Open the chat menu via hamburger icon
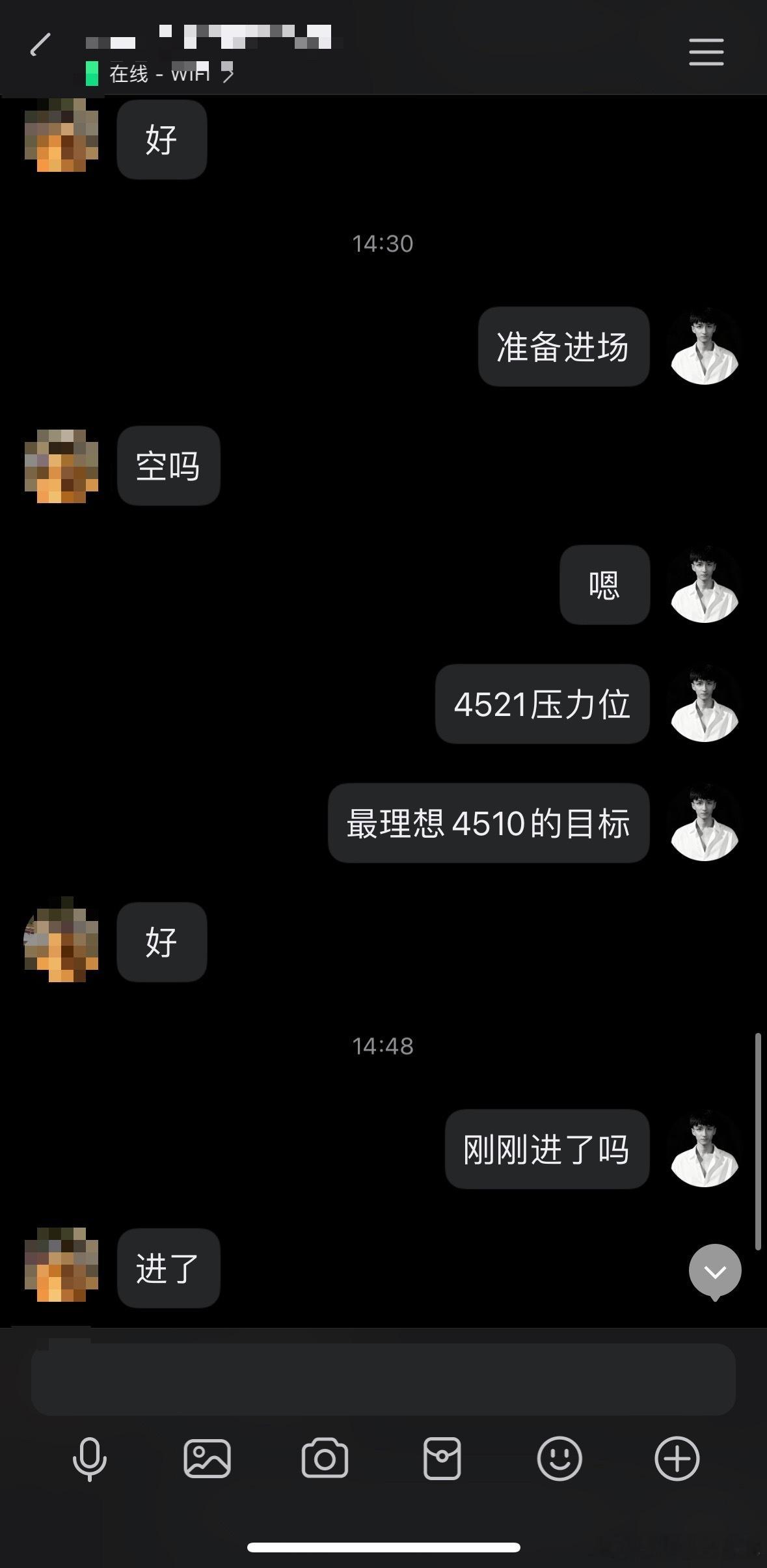Image resolution: width=767 pixels, height=1568 pixels. point(706,52)
